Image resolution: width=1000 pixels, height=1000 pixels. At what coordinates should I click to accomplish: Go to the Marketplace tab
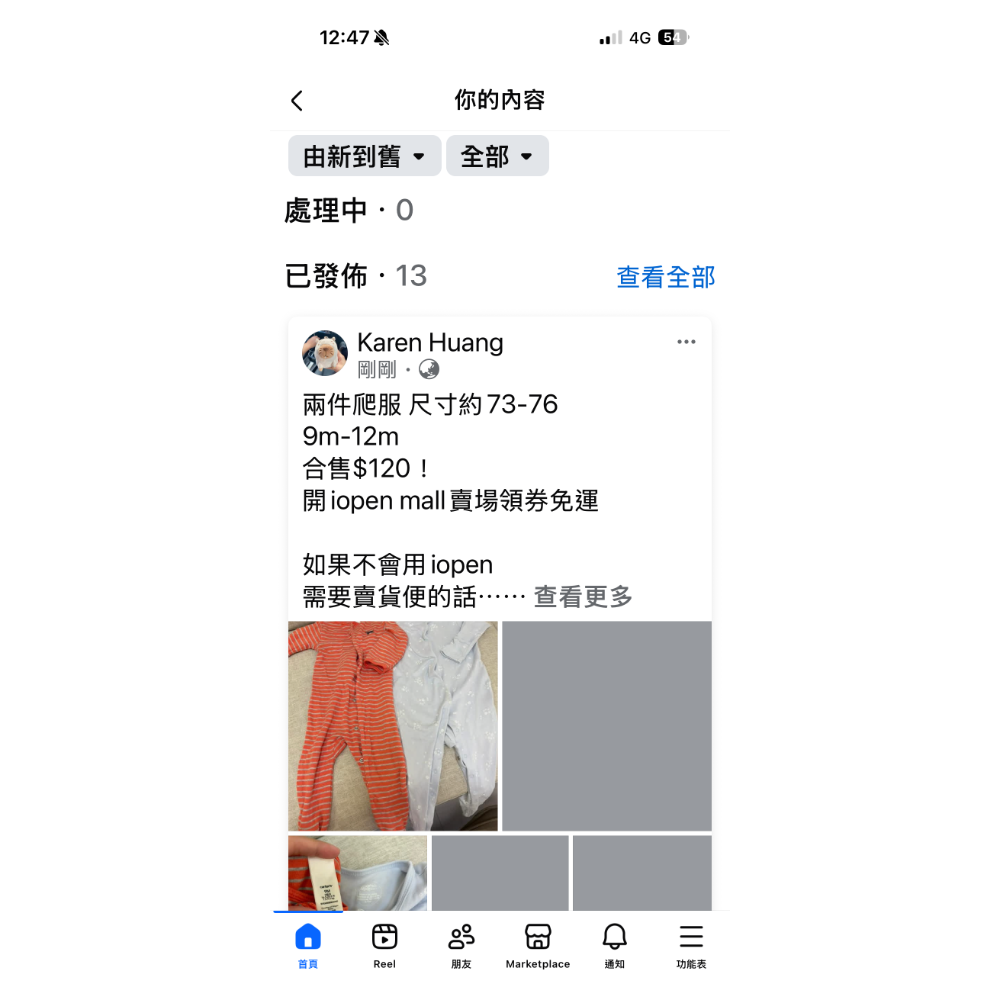click(538, 945)
